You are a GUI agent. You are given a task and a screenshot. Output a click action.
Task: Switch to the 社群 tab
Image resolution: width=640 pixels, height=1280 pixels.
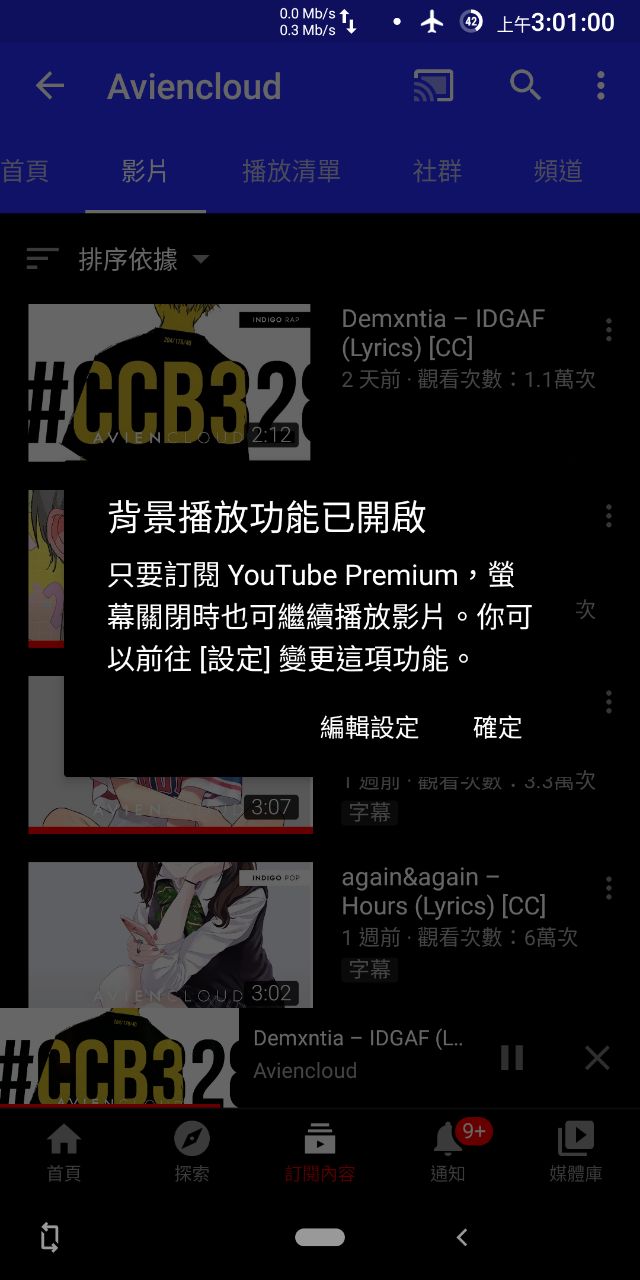[437, 171]
